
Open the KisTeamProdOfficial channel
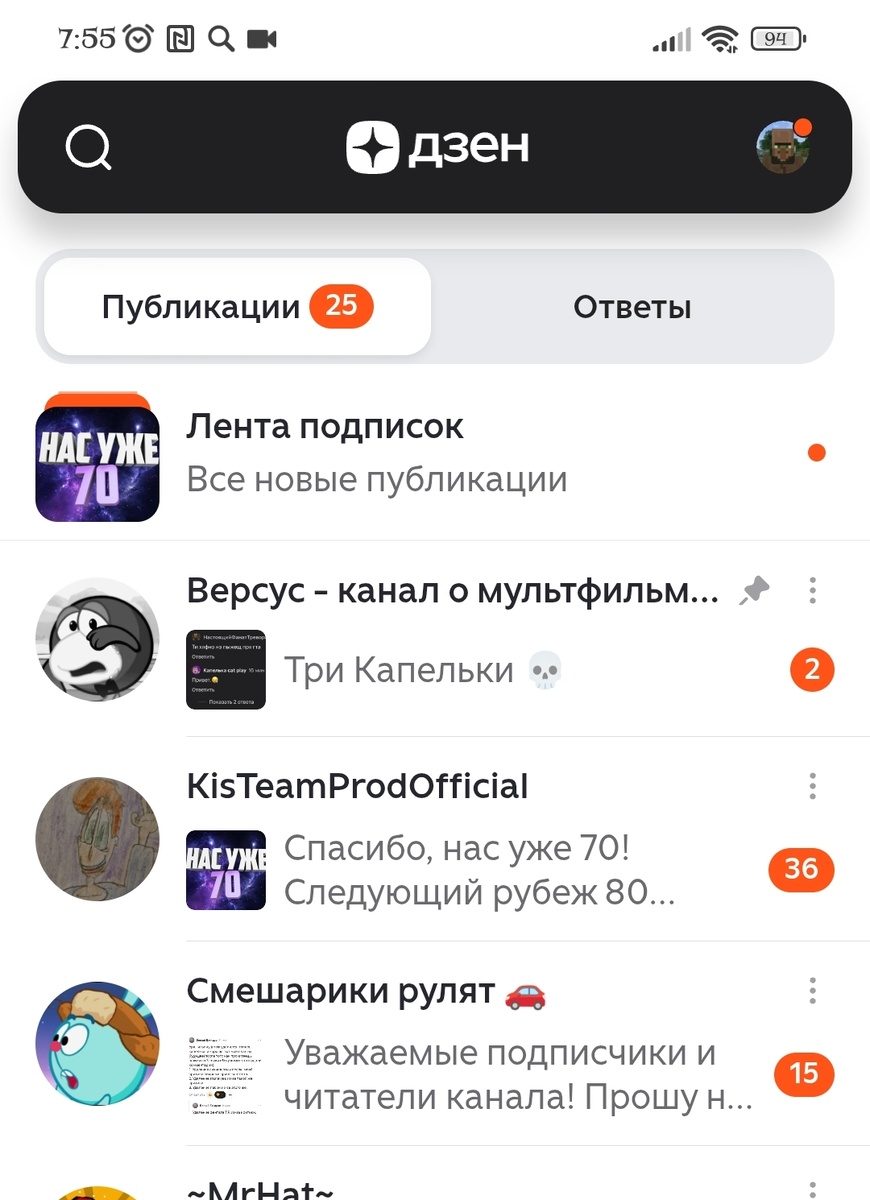(x=357, y=787)
